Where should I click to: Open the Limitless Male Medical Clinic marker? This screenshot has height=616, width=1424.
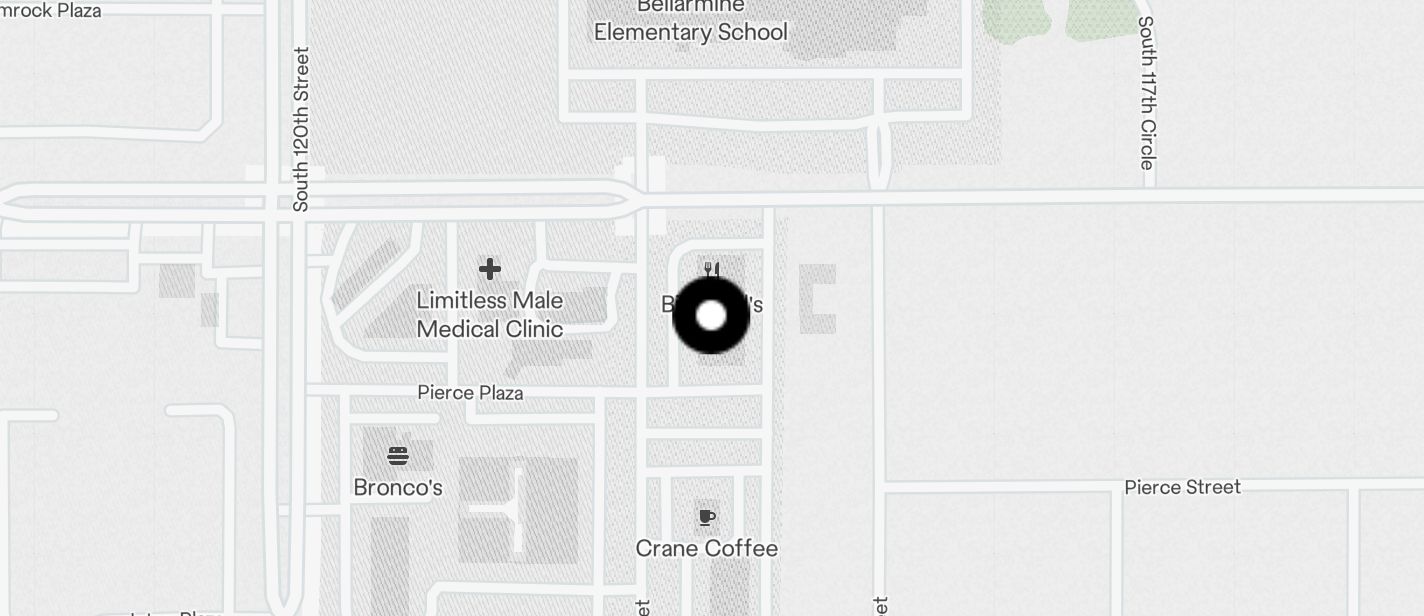click(489, 269)
